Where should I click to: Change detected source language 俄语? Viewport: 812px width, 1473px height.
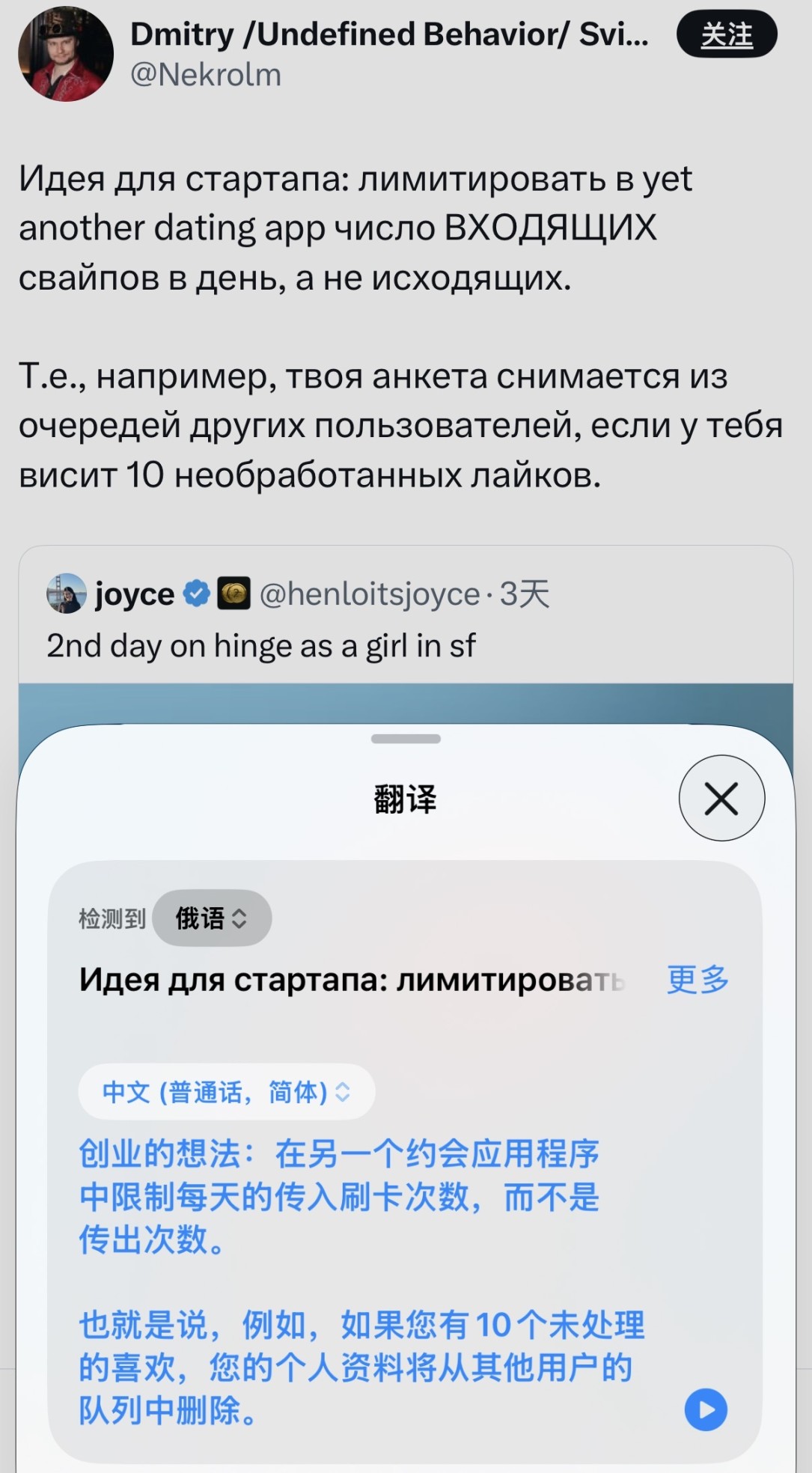(x=211, y=918)
